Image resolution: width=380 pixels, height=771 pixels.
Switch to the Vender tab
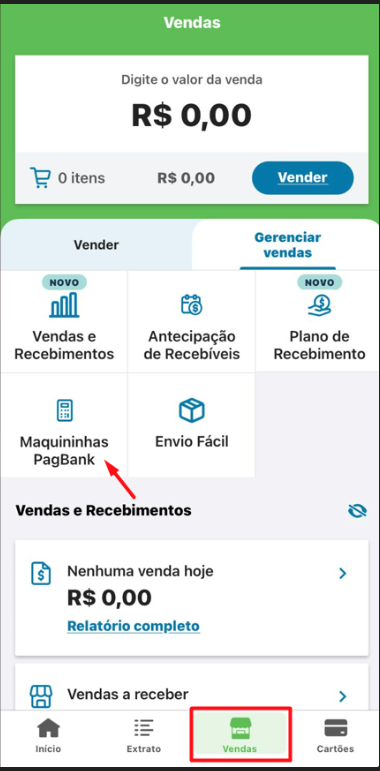[96, 244]
